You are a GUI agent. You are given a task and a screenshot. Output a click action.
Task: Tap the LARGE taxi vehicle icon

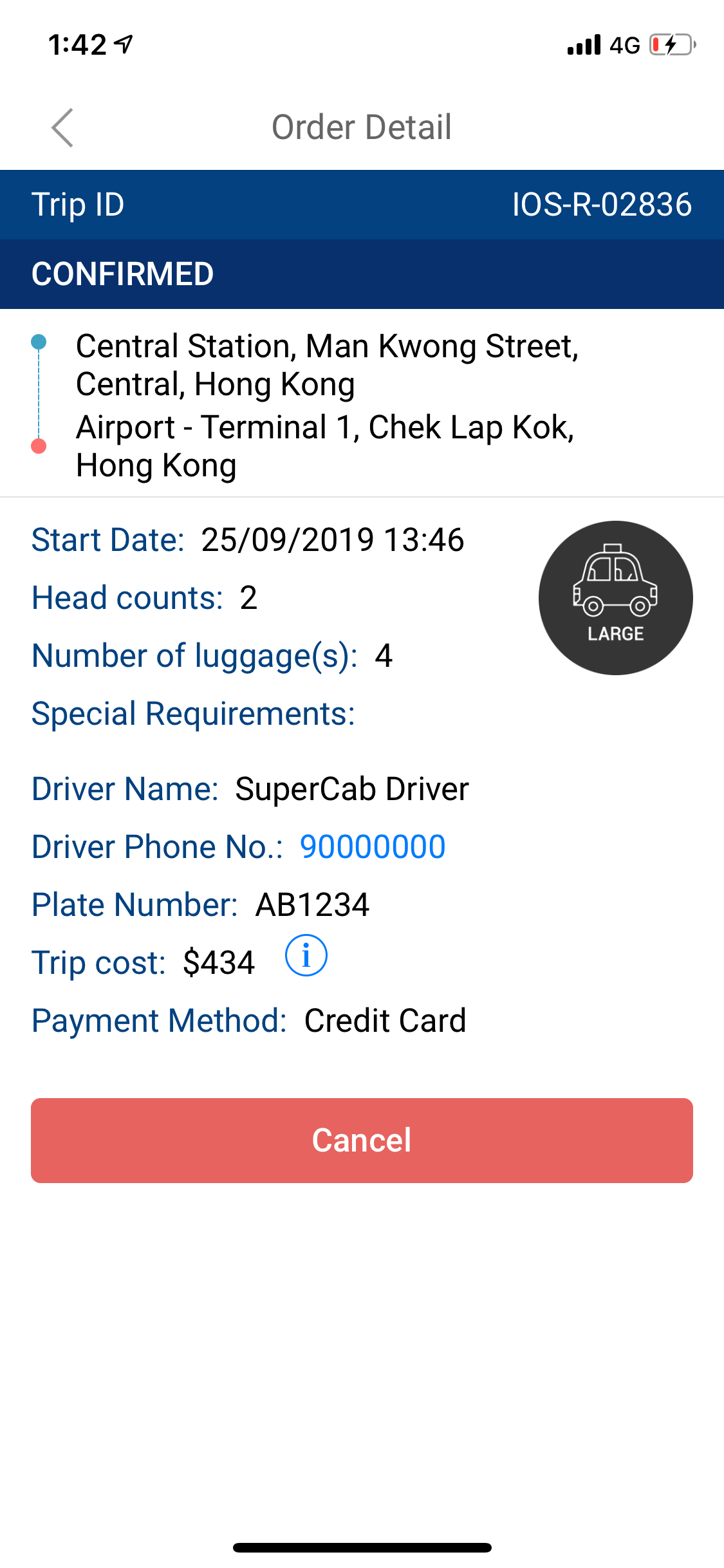point(615,597)
